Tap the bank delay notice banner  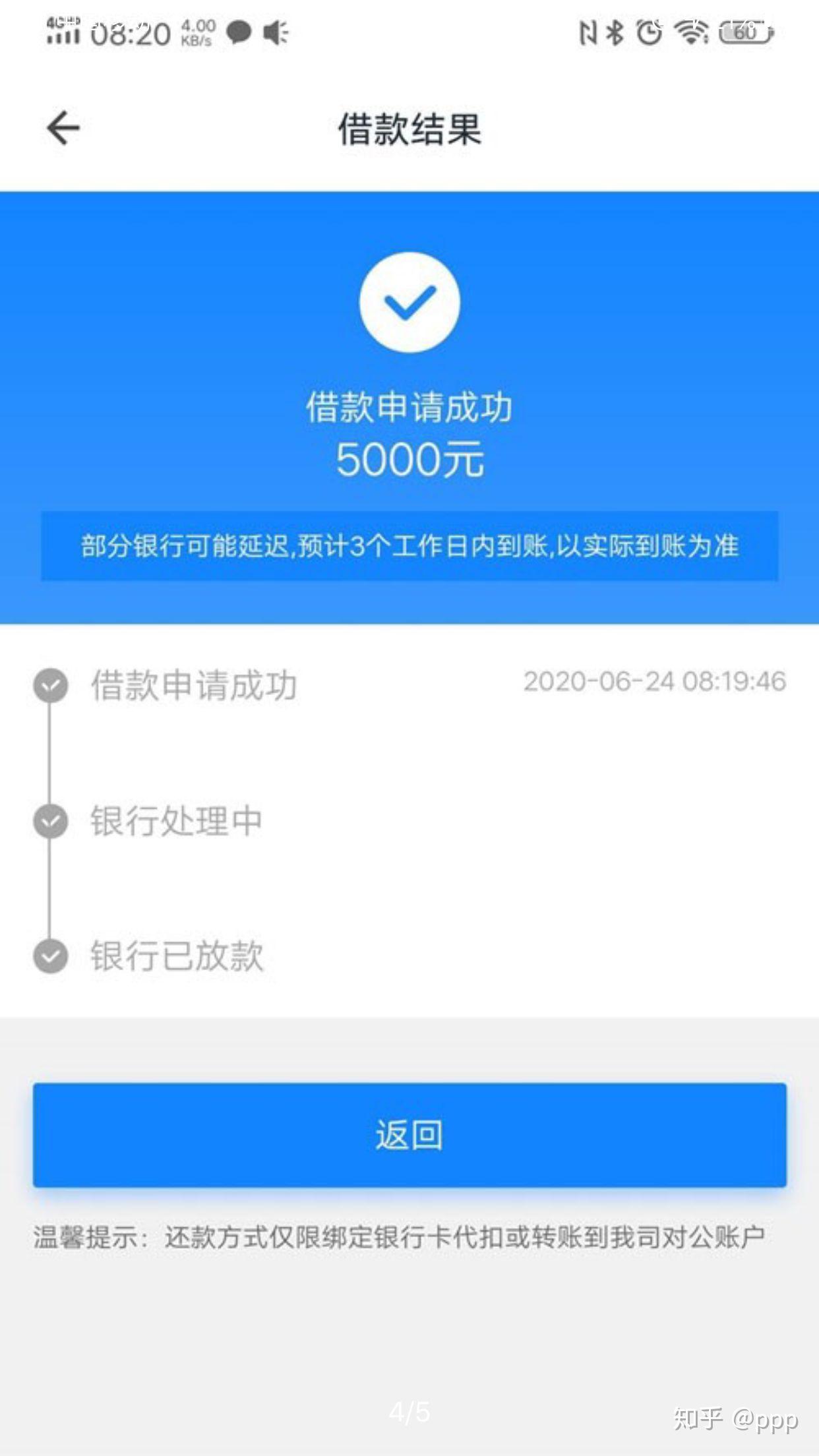click(x=409, y=547)
